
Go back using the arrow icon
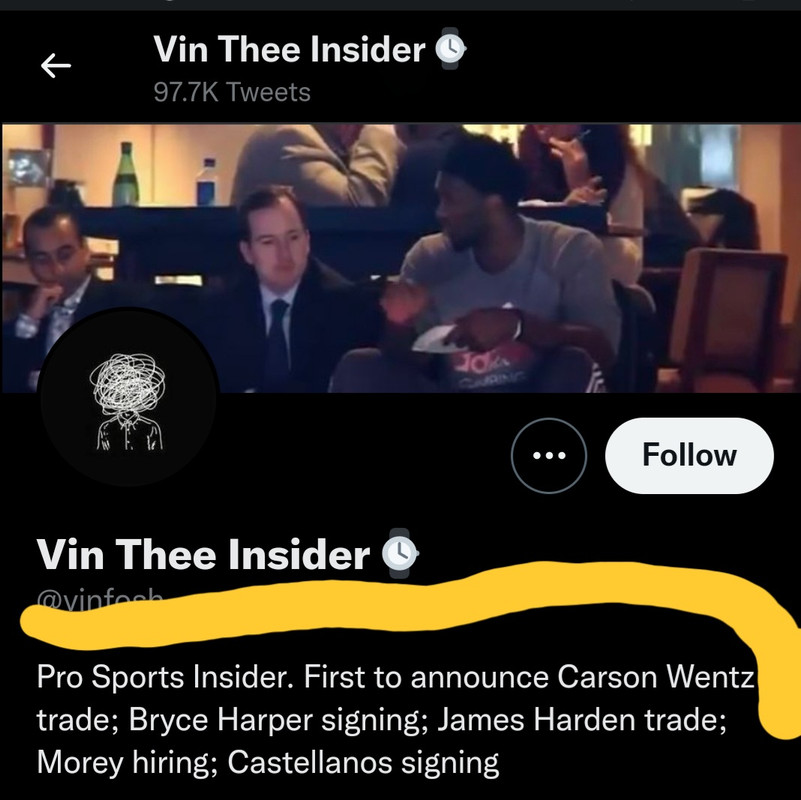(x=55, y=67)
